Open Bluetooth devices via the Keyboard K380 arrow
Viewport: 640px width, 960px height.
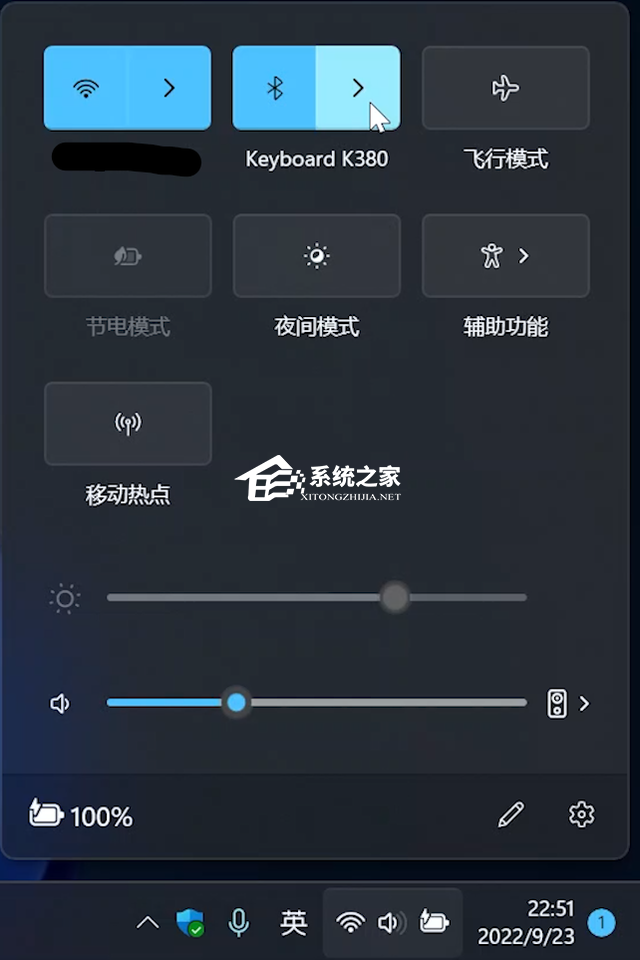coord(358,88)
